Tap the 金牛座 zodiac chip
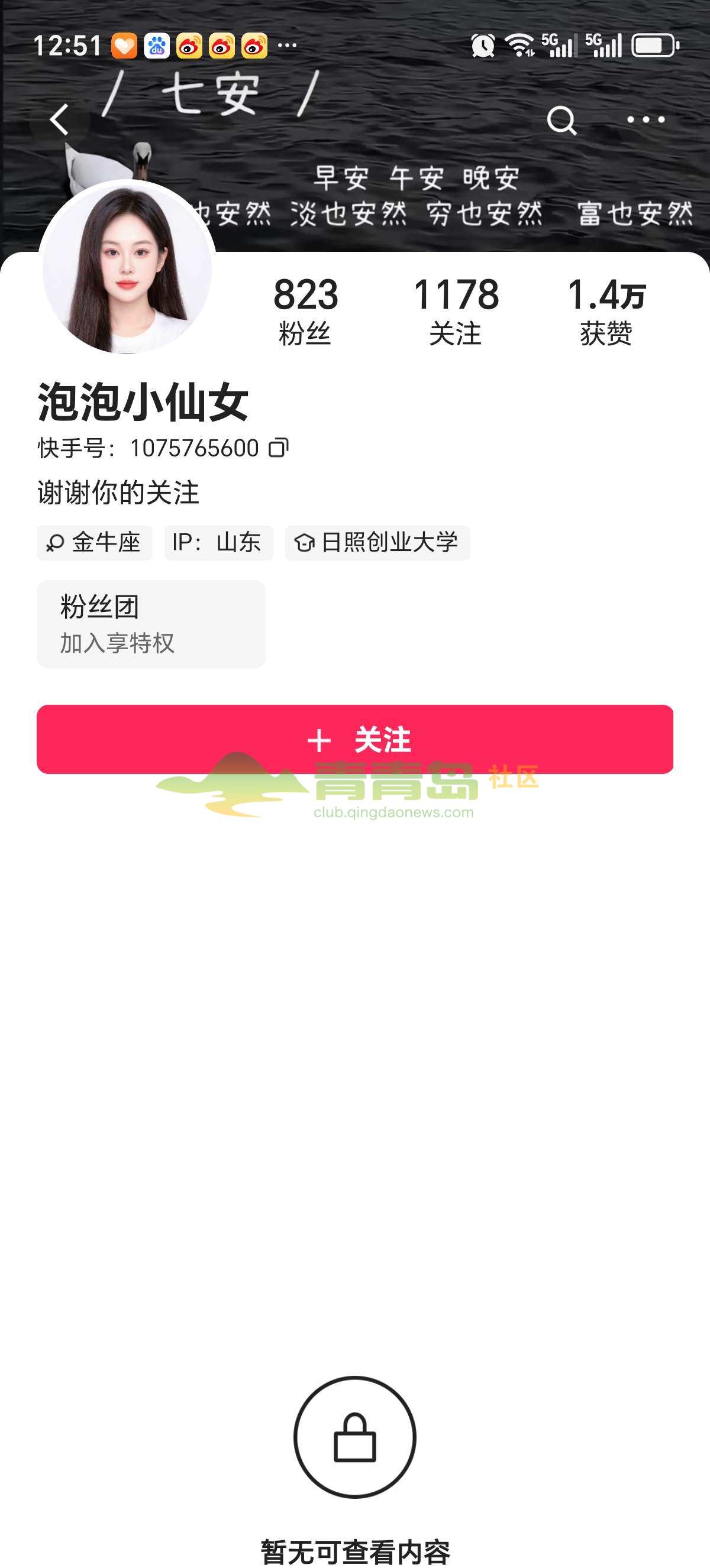 [x=95, y=542]
